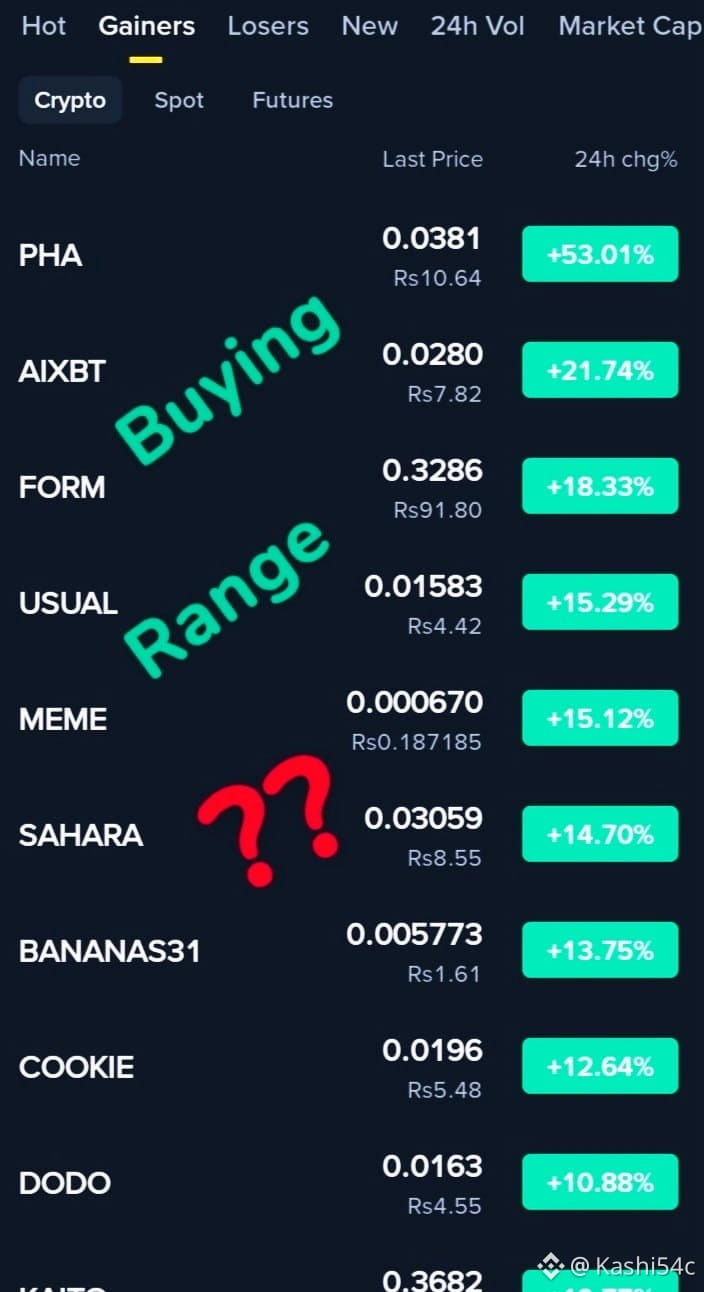Open the FORM coin row

pyautogui.click(x=62, y=487)
